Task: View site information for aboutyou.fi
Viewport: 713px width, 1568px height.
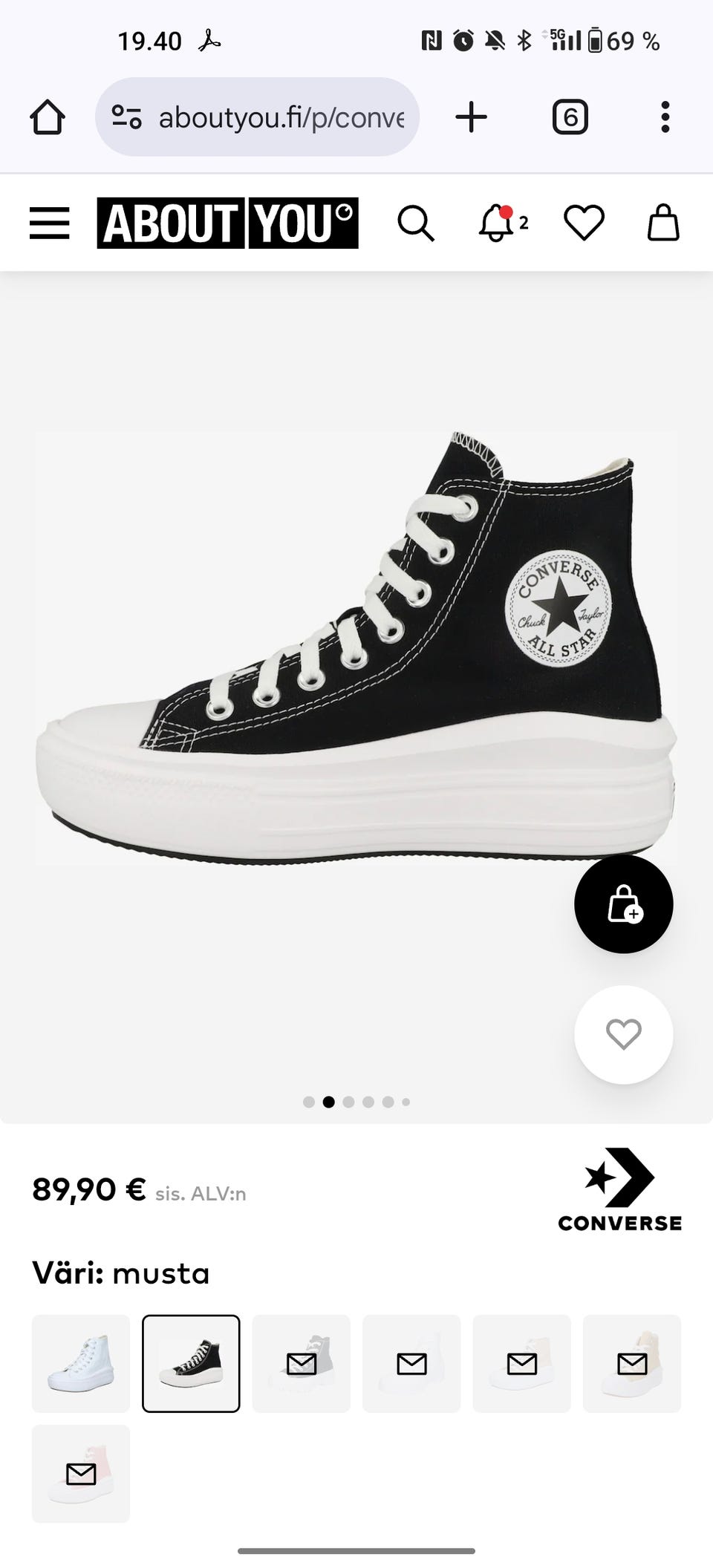Action: coord(126,117)
